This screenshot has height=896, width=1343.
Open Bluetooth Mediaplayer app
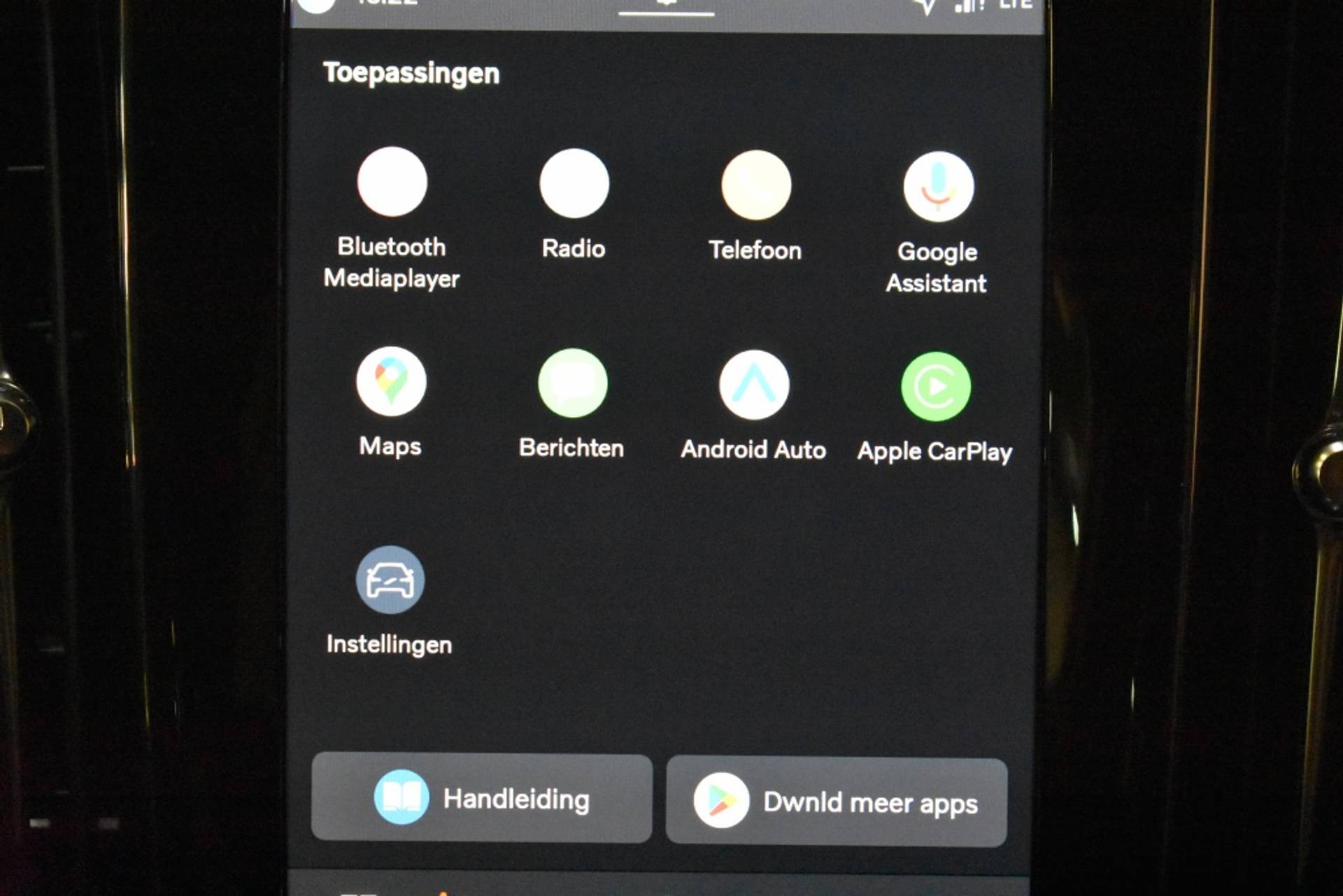coord(392,183)
